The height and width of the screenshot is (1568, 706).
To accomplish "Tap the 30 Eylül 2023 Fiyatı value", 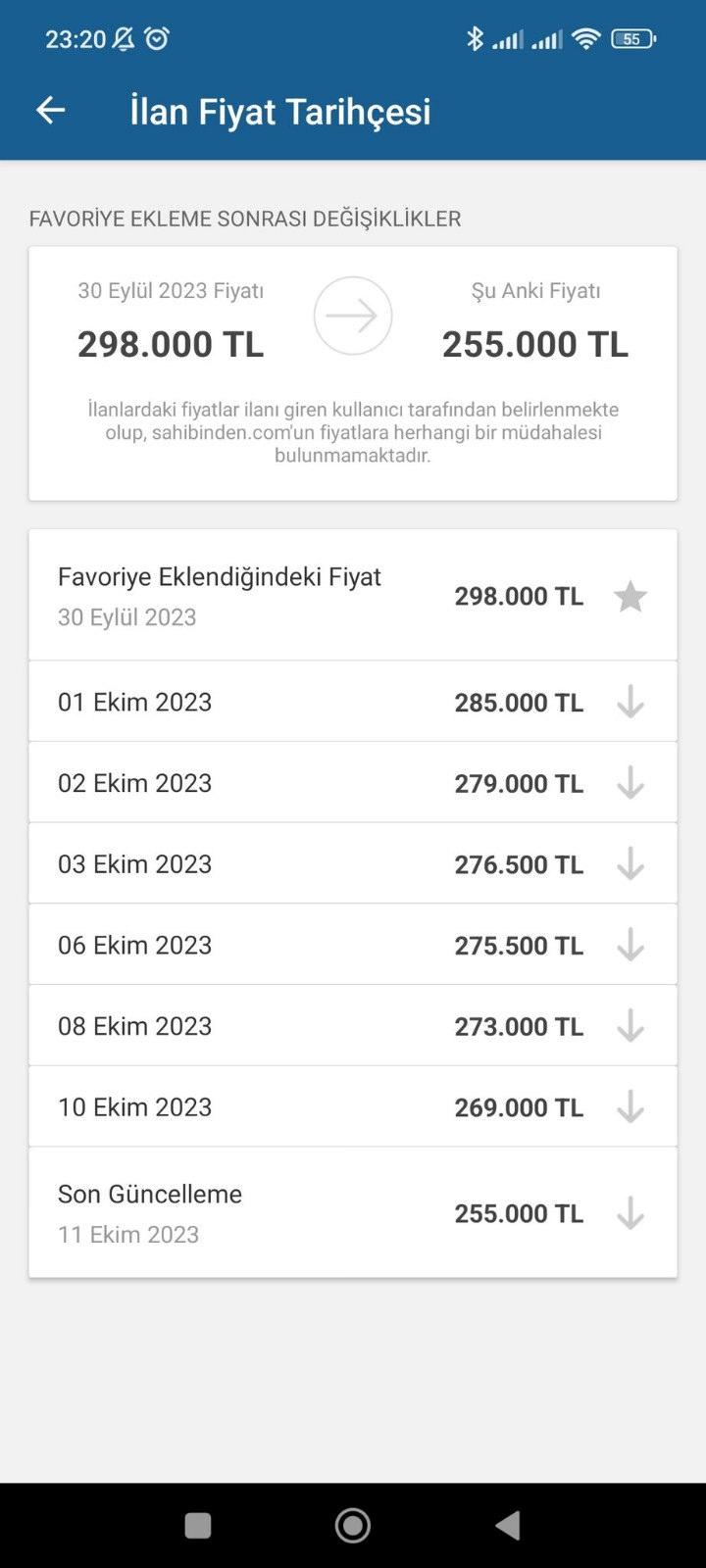I will 171,344.
